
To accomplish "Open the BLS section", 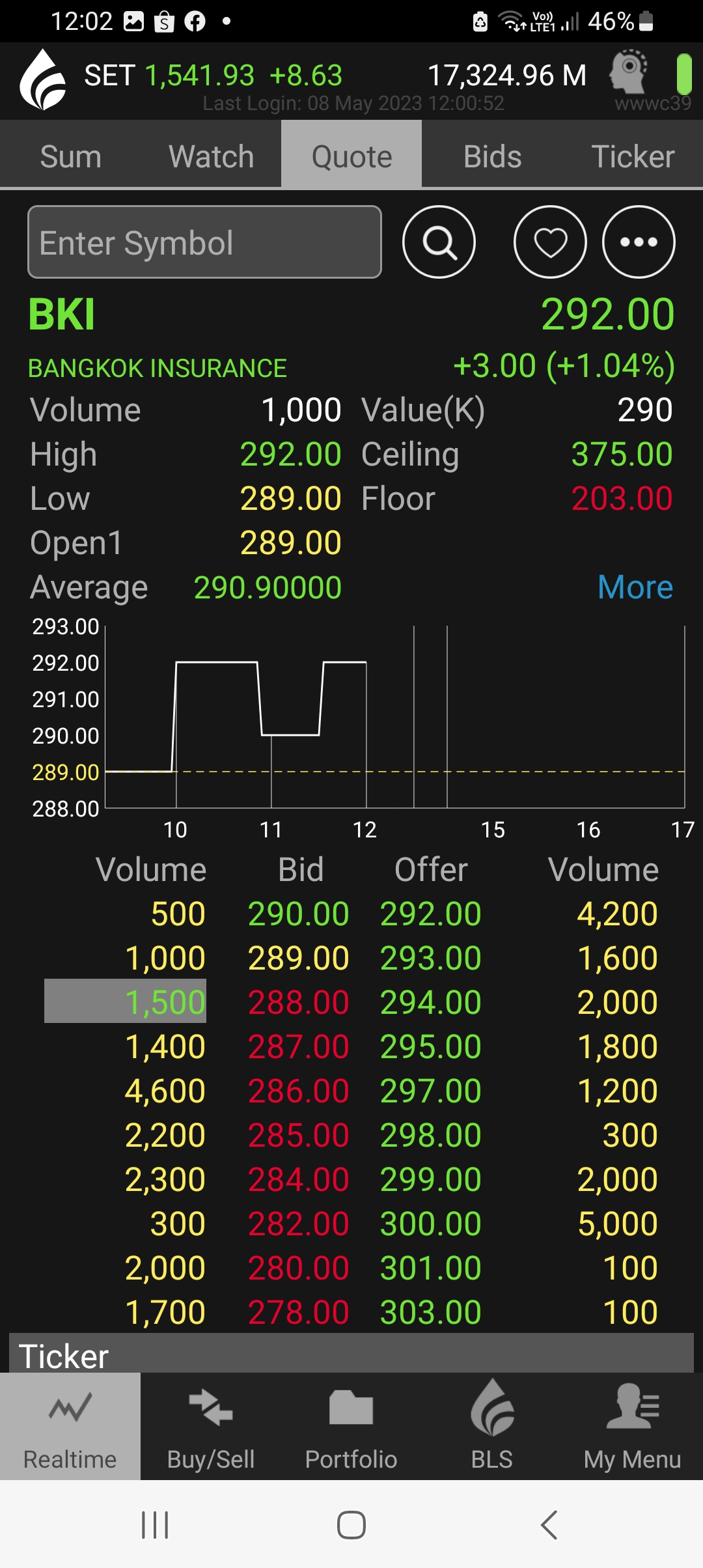I will [x=492, y=1426].
